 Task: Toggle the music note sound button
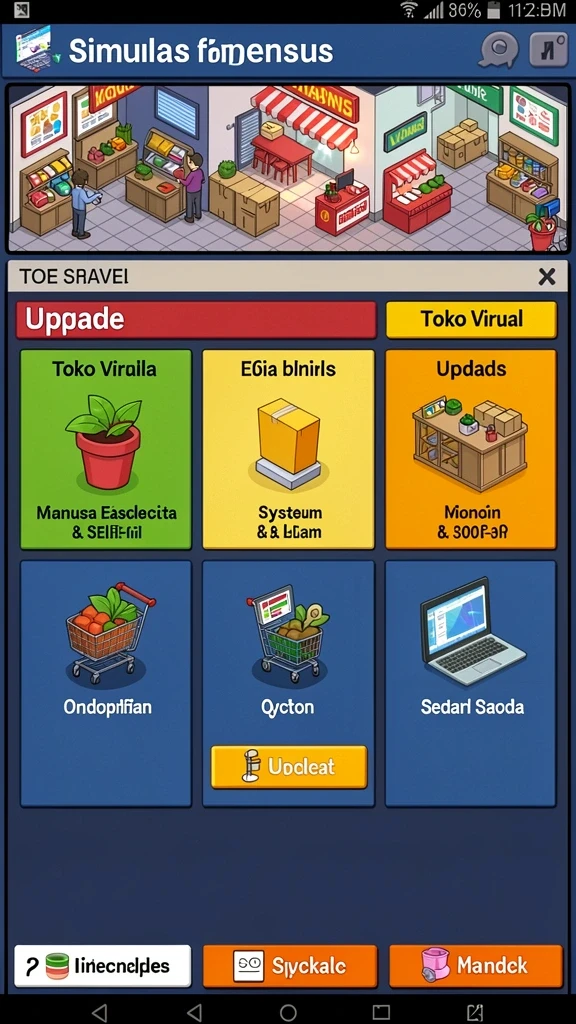tap(548, 50)
